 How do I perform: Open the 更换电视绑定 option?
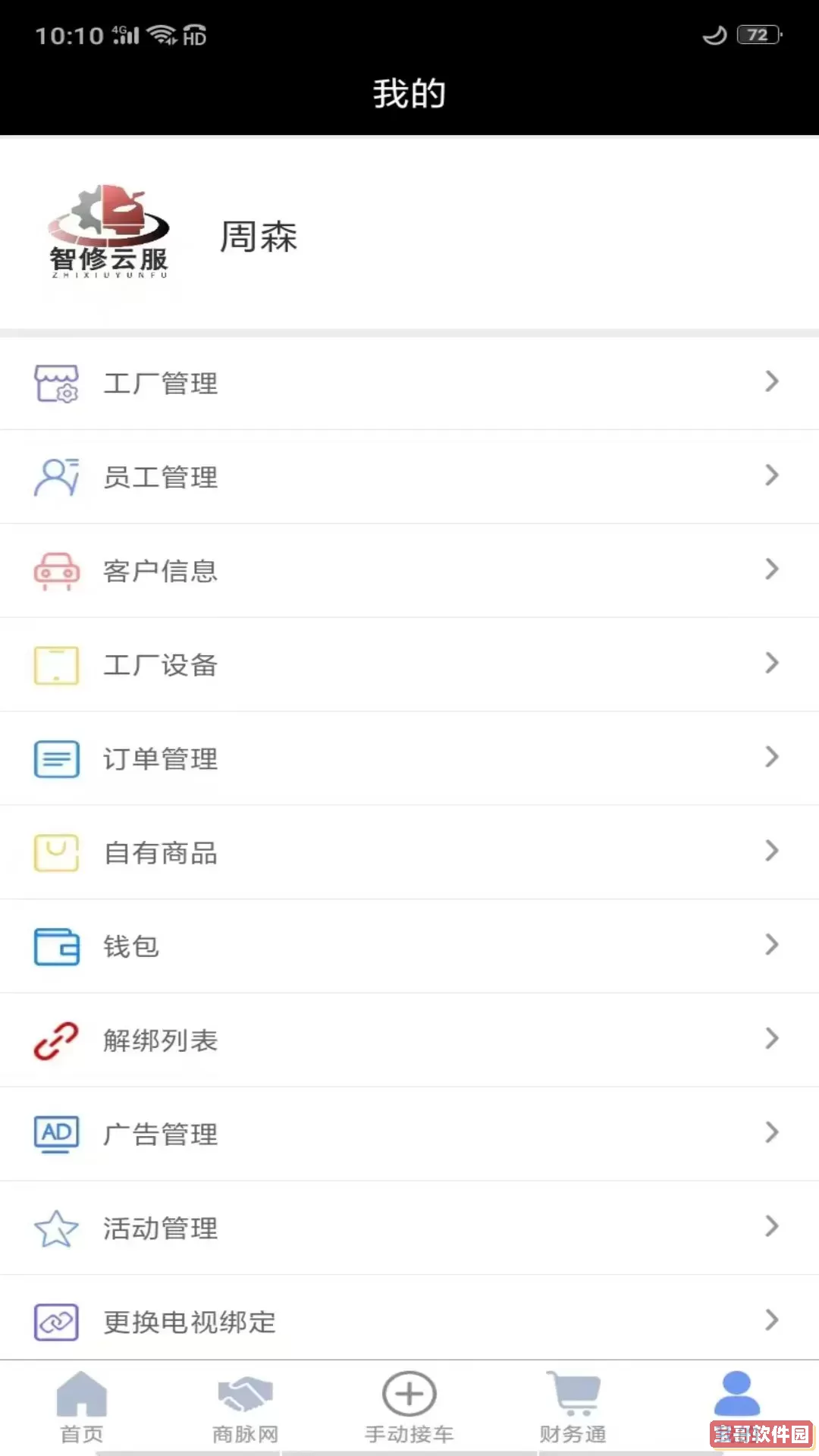click(x=188, y=1323)
